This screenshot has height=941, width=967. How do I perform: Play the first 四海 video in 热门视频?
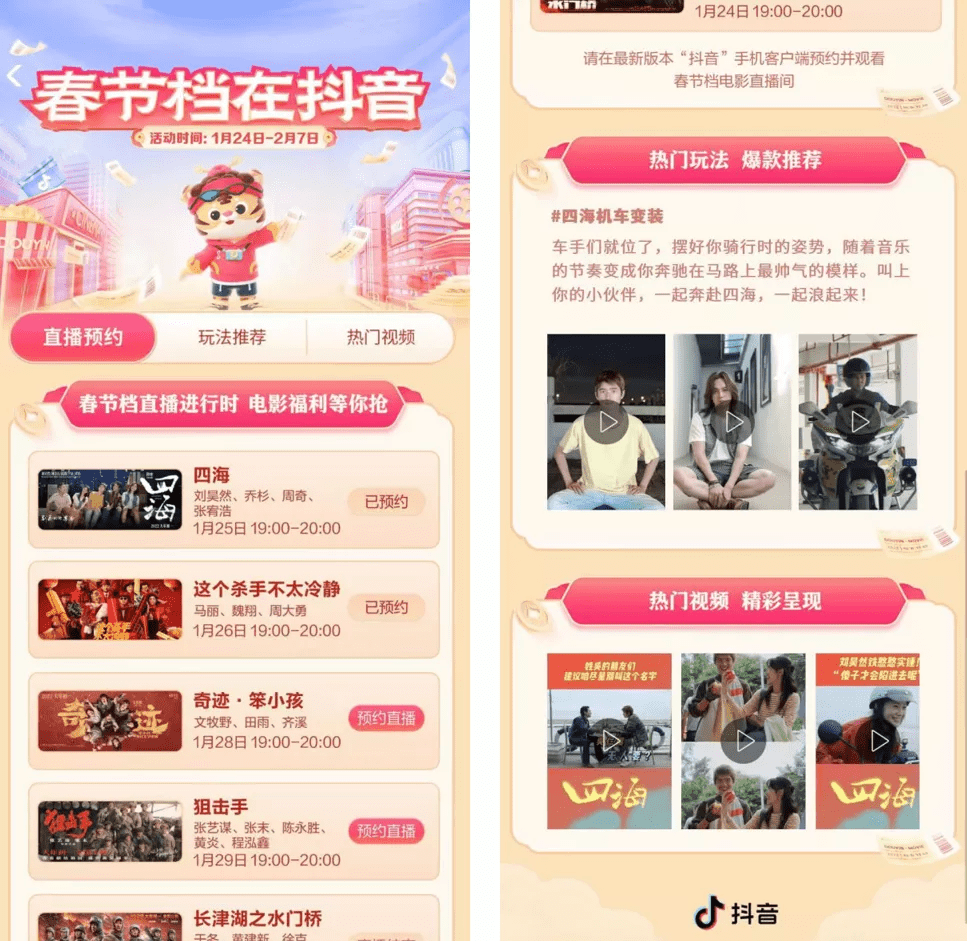[x=610, y=741]
